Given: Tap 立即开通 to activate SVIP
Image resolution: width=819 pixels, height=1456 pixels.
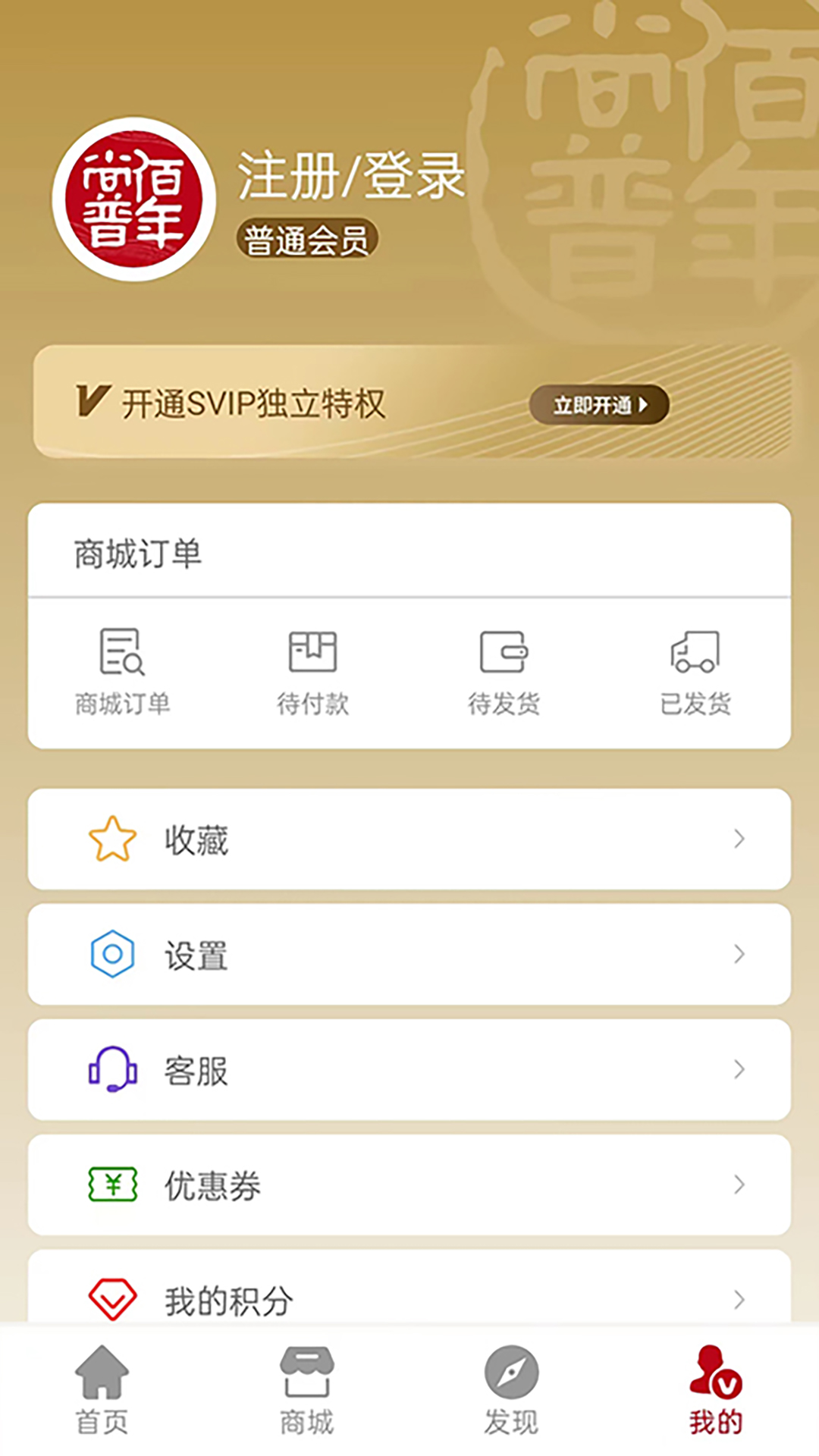Looking at the screenshot, I should pyautogui.click(x=599, y=404).
